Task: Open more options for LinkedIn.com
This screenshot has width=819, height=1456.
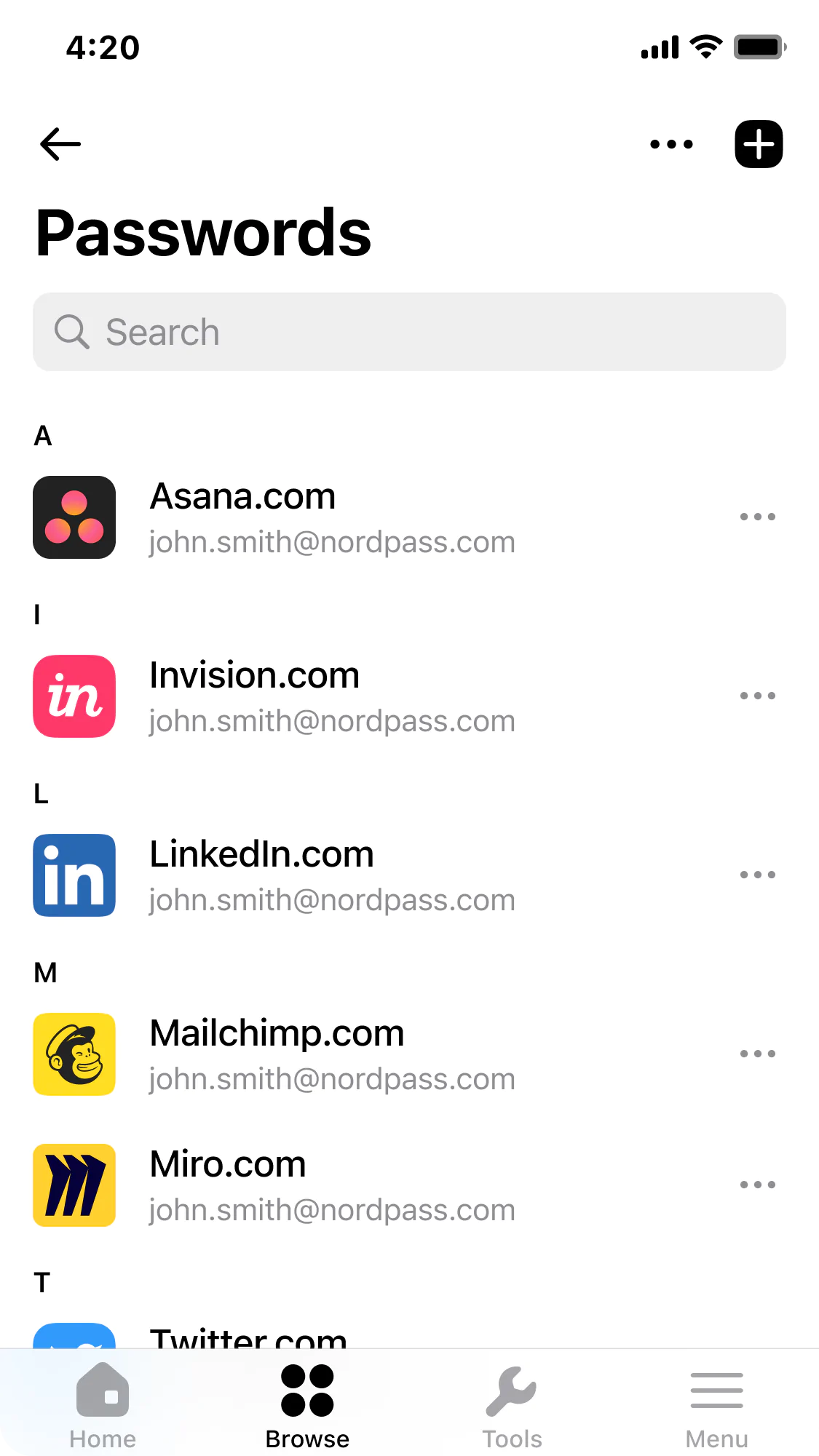Action: [757, 875]
